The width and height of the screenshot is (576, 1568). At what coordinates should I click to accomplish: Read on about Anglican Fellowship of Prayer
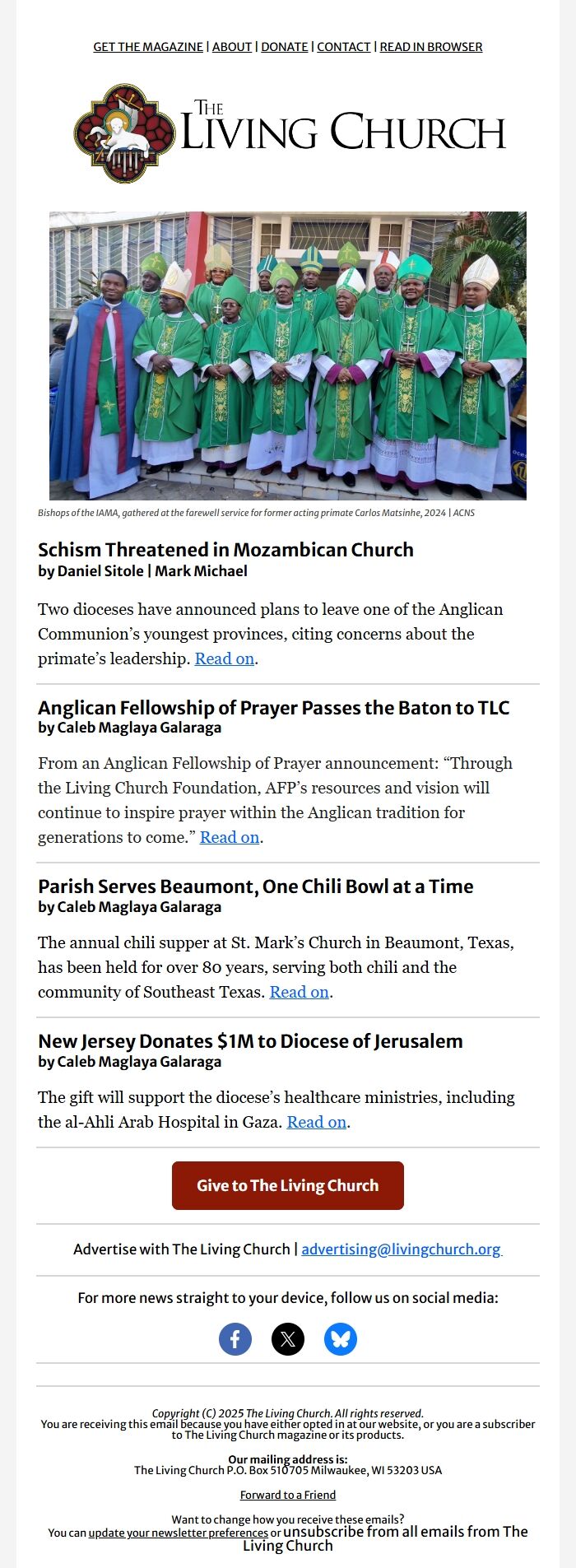pos(230,837)
